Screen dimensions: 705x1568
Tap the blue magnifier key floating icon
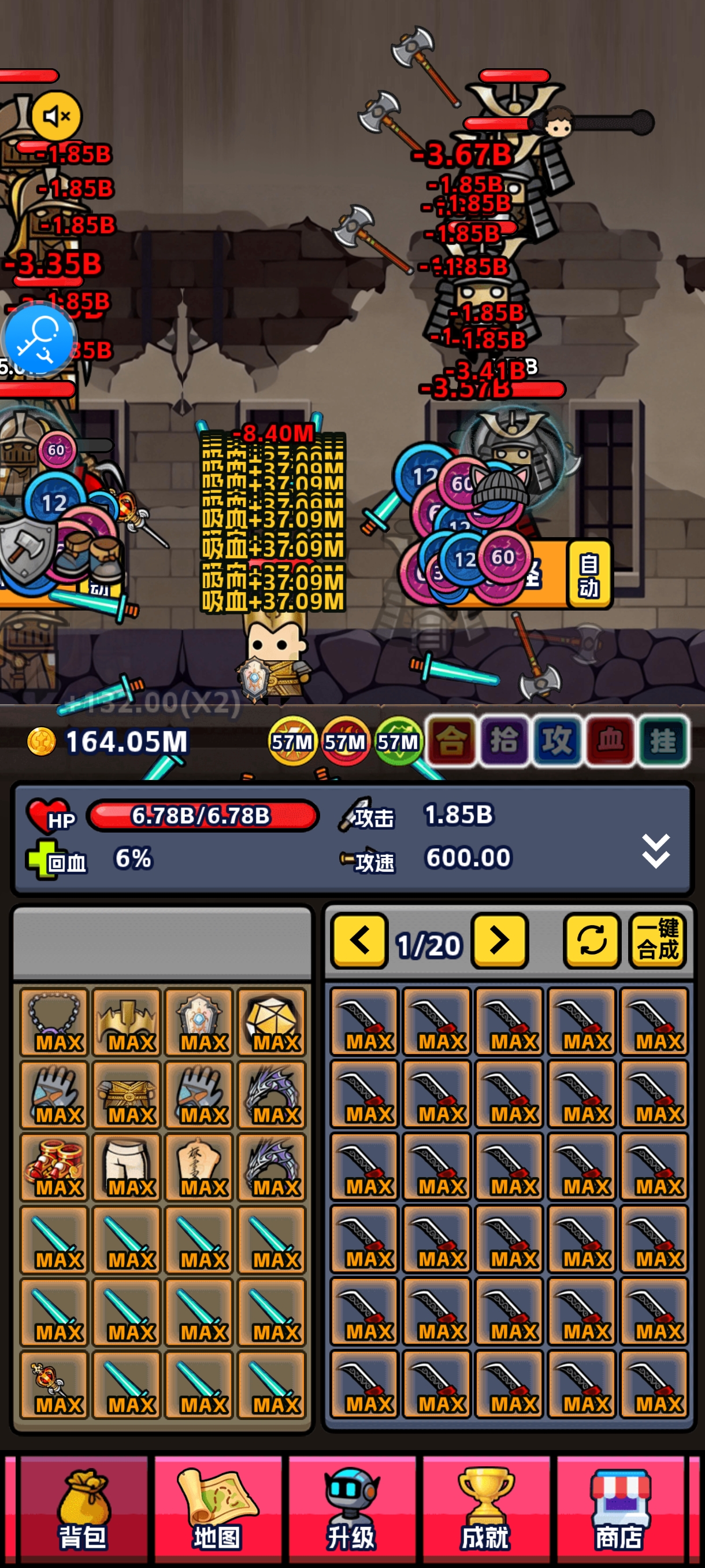coord(39,338)
